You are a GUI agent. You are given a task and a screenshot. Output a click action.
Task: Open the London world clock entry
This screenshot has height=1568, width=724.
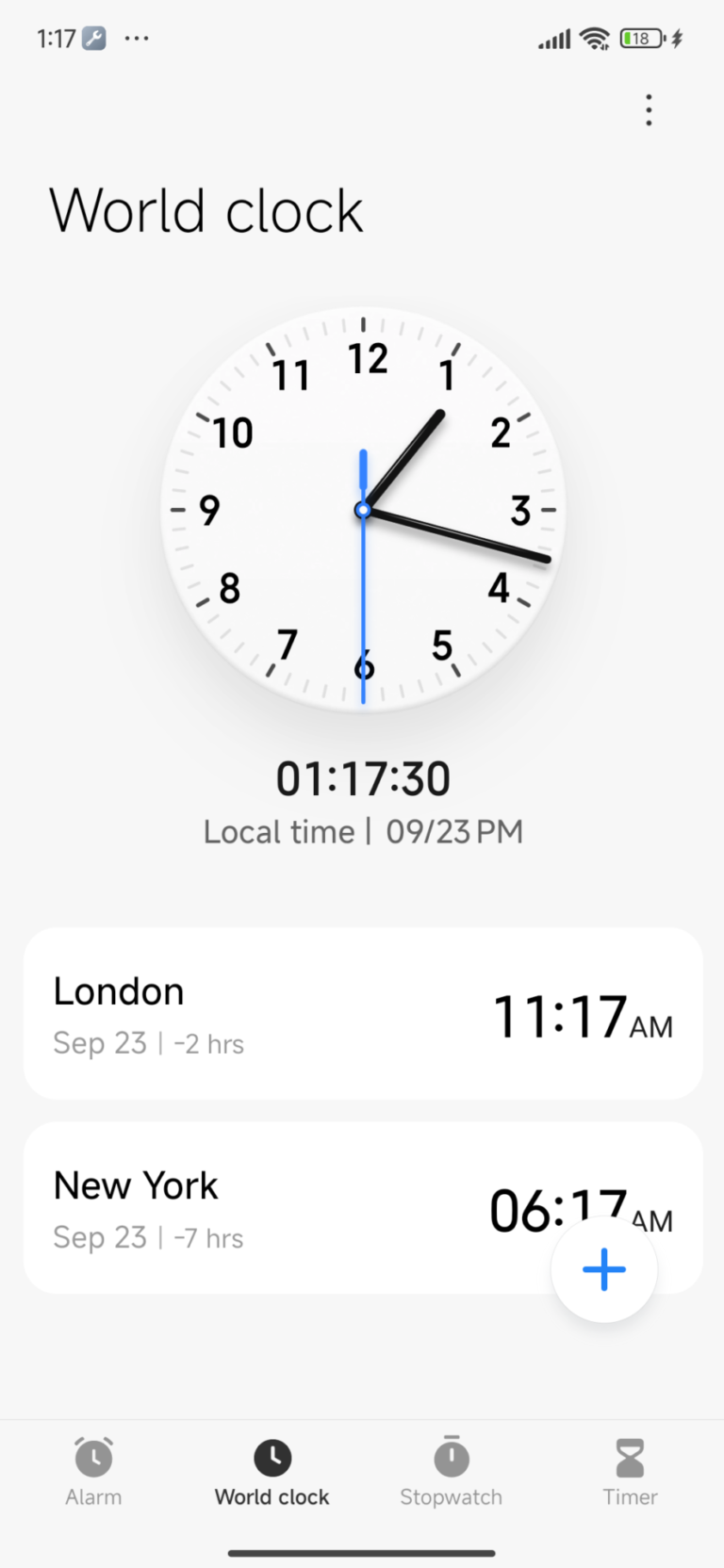[x=362, y=1013]
